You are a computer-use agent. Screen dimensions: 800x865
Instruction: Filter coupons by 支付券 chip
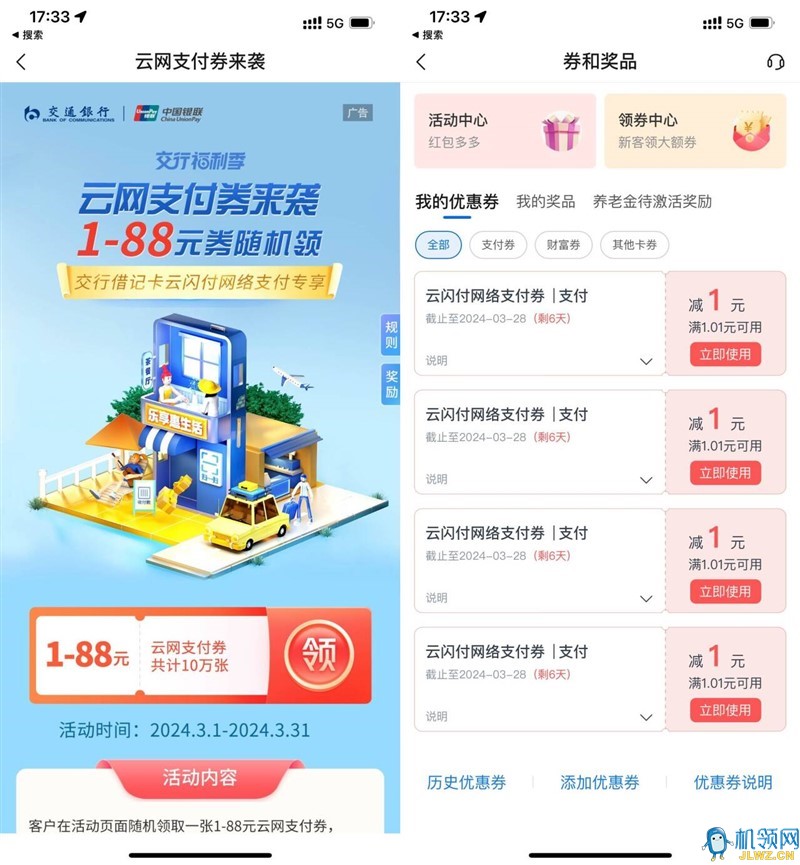[498, 245]
